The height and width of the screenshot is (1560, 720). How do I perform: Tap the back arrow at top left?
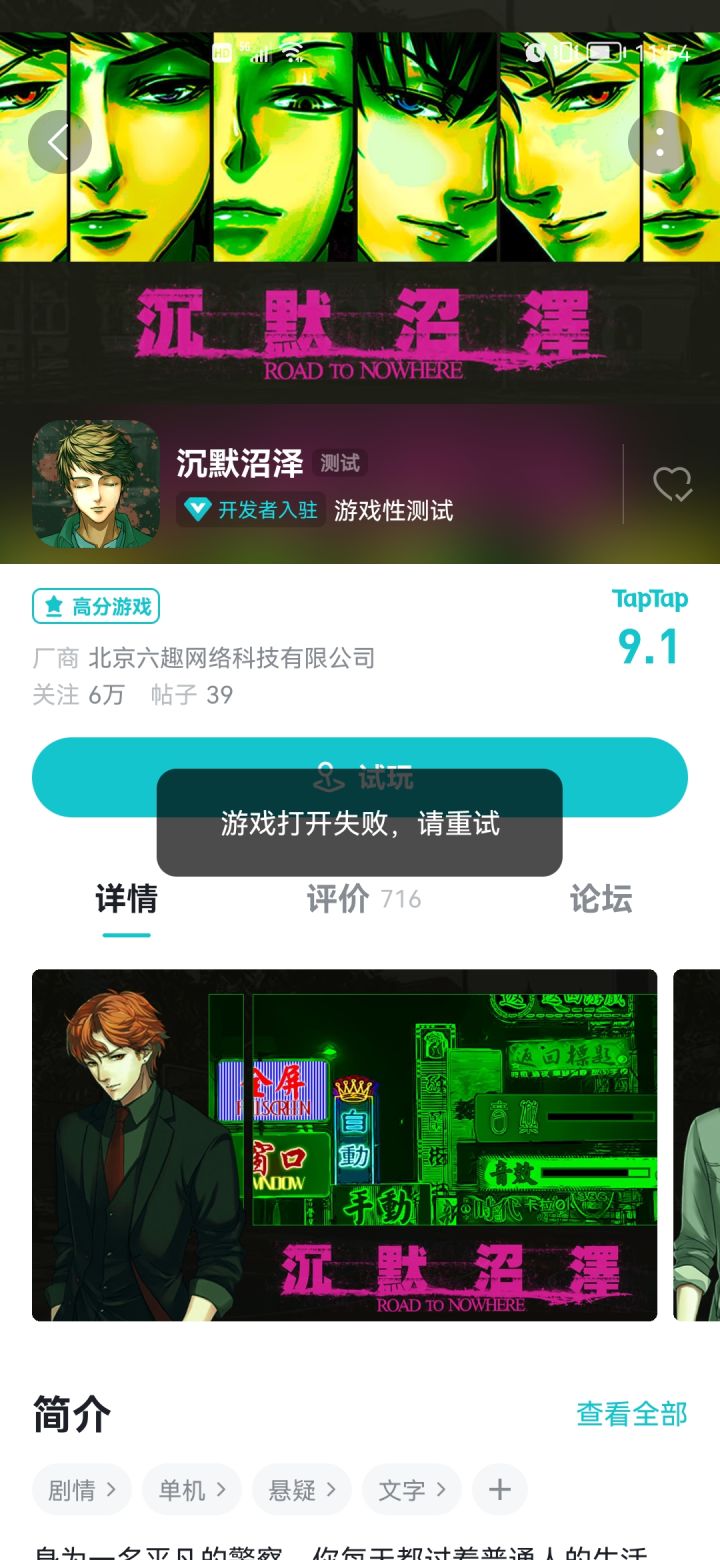point(60,141)
